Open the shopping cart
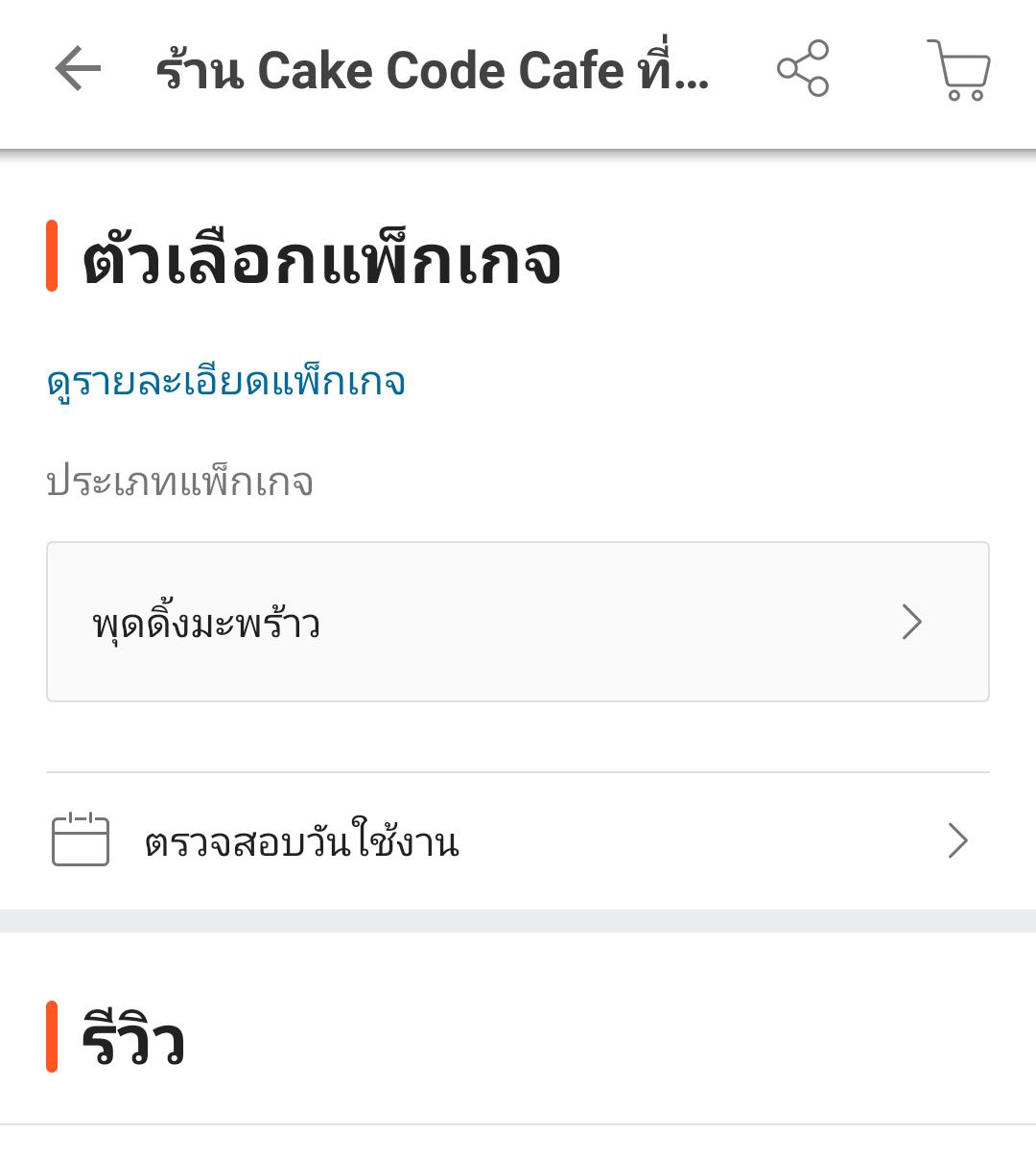1036x1158 pixels. point(958,70)
